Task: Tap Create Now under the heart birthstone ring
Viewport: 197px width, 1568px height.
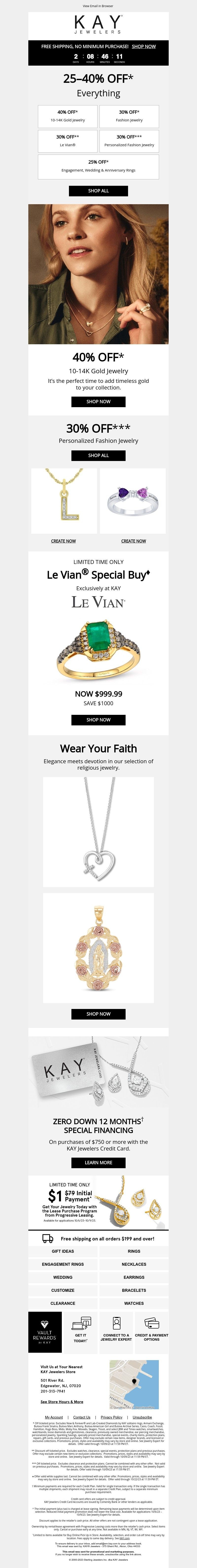Action: (x=133, y=541)
